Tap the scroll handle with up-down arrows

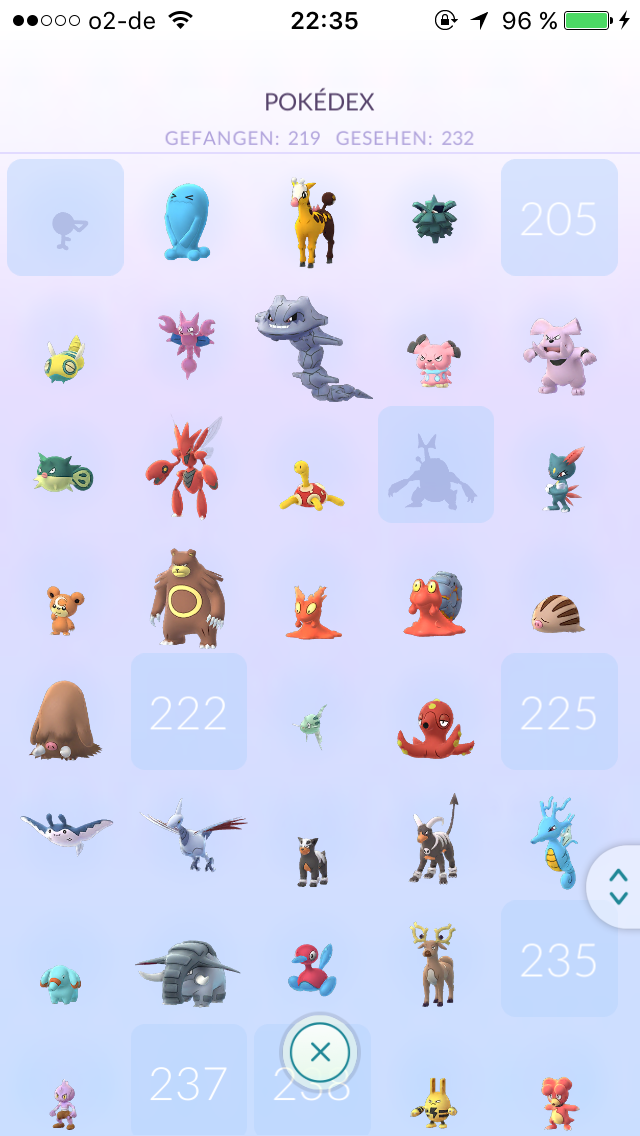617,887
